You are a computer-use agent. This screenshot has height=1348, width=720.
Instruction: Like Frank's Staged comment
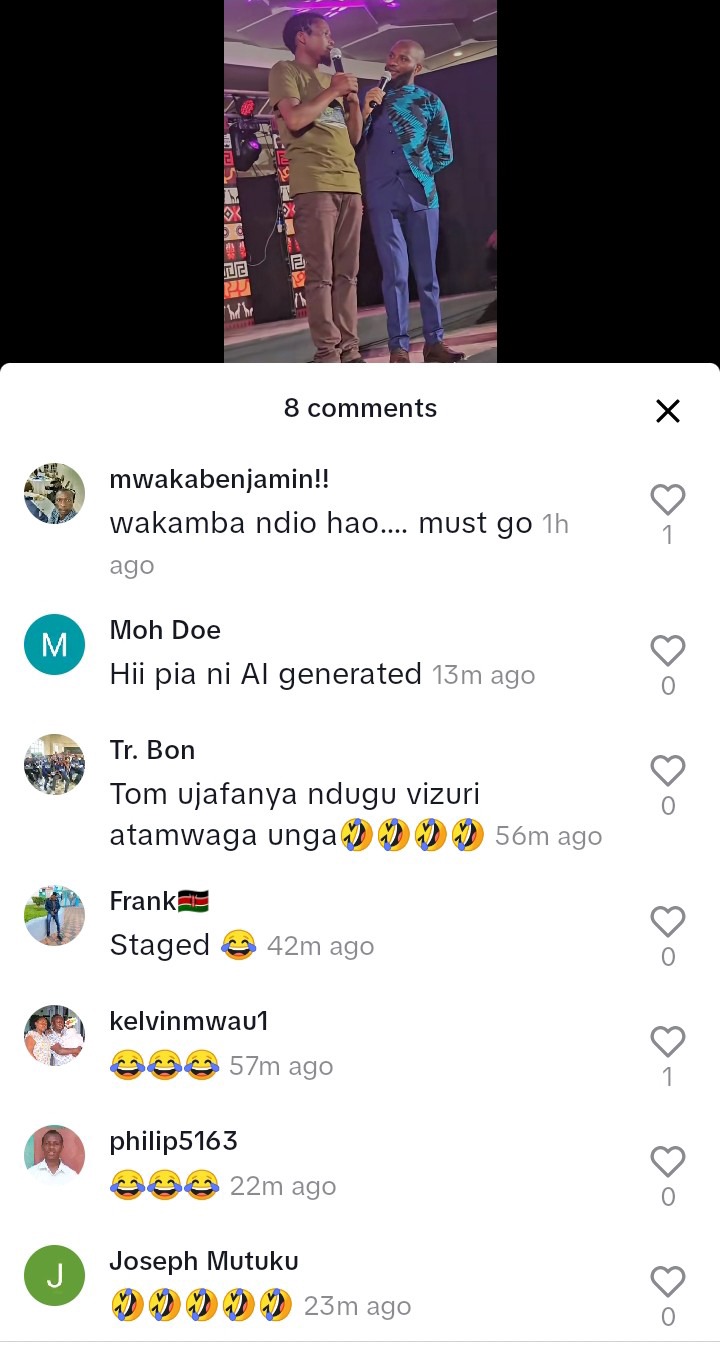667,922
